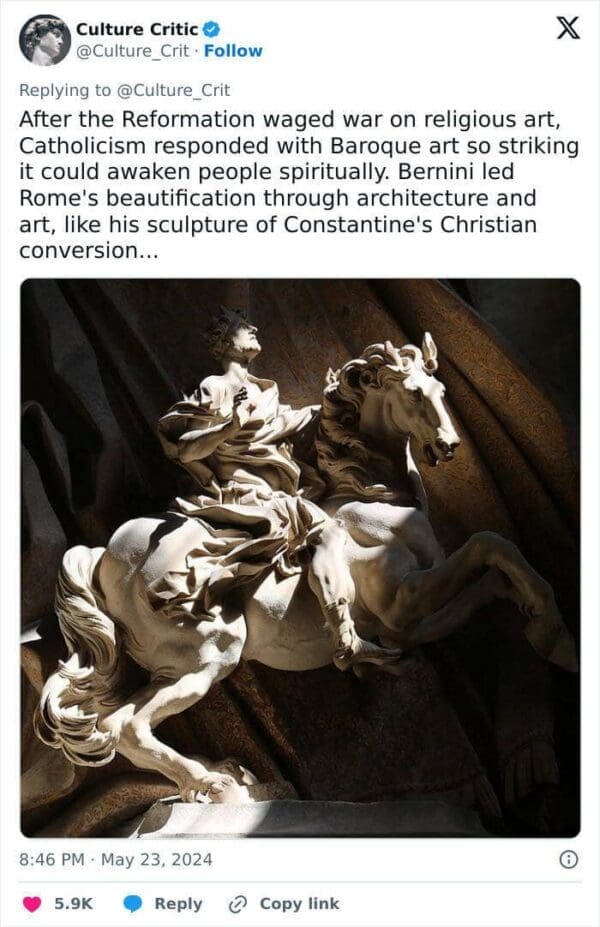600x927 pixels.
Task: Open the post's timestamp link
Action: (x=116, y=859)
